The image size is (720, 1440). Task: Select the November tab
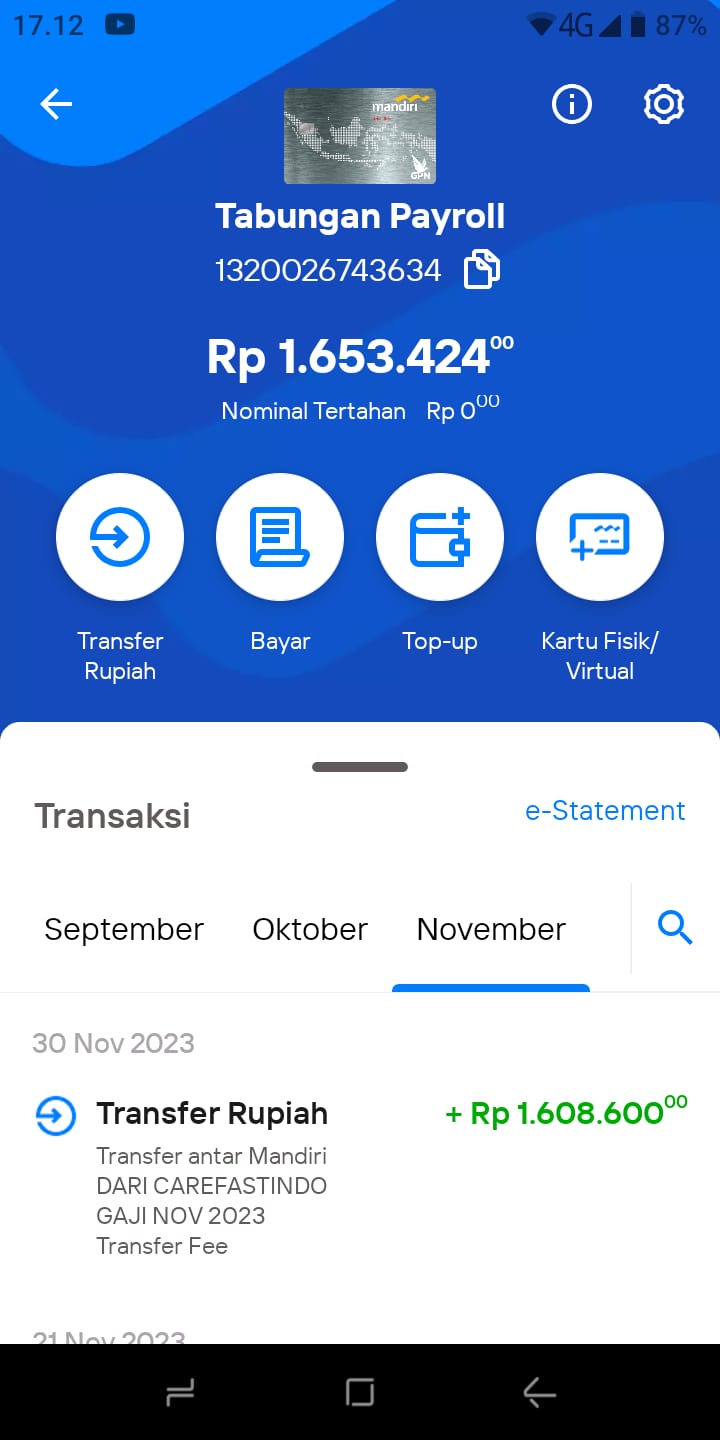pyautogui.click(x=491, y=929)
